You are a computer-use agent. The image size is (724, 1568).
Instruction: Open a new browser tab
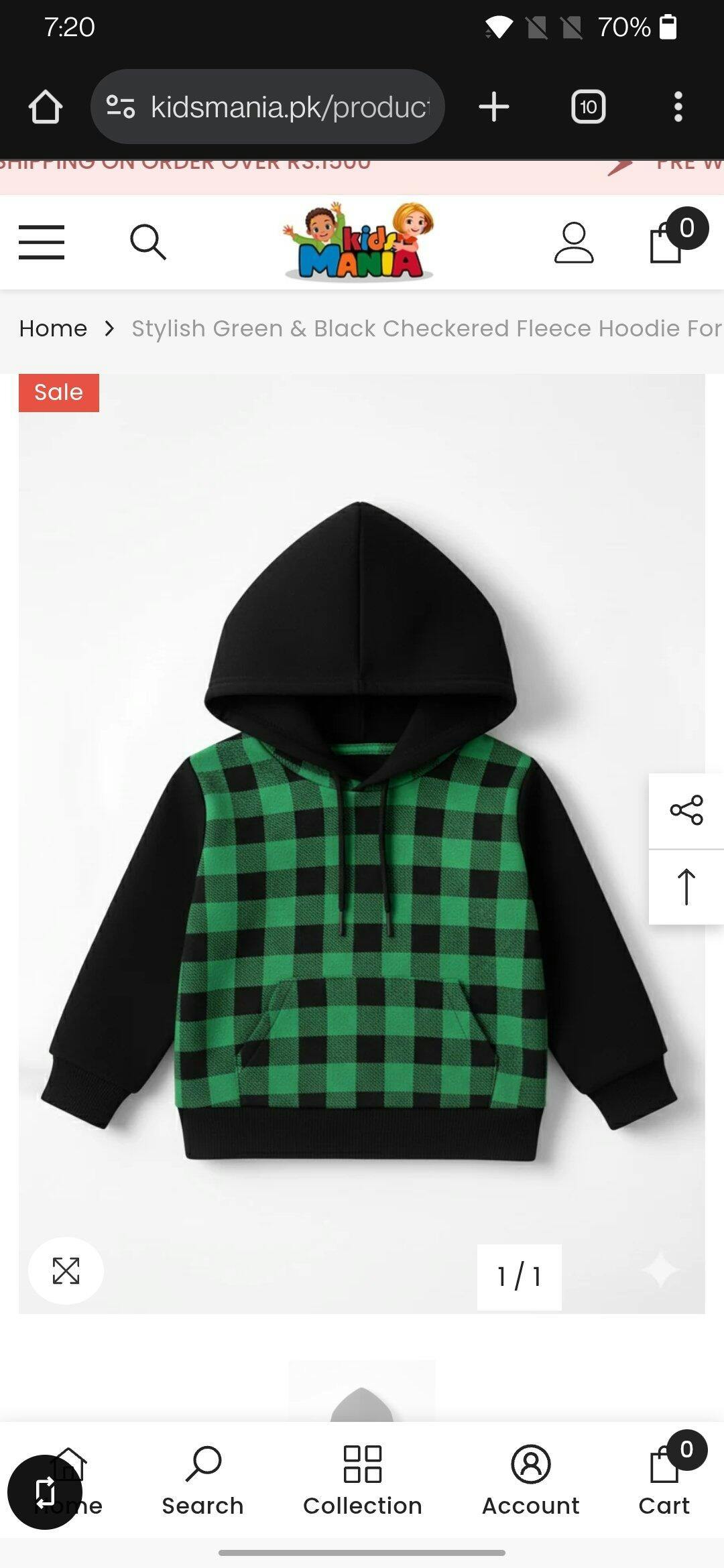pyautogui.click(x=494, y=107)
